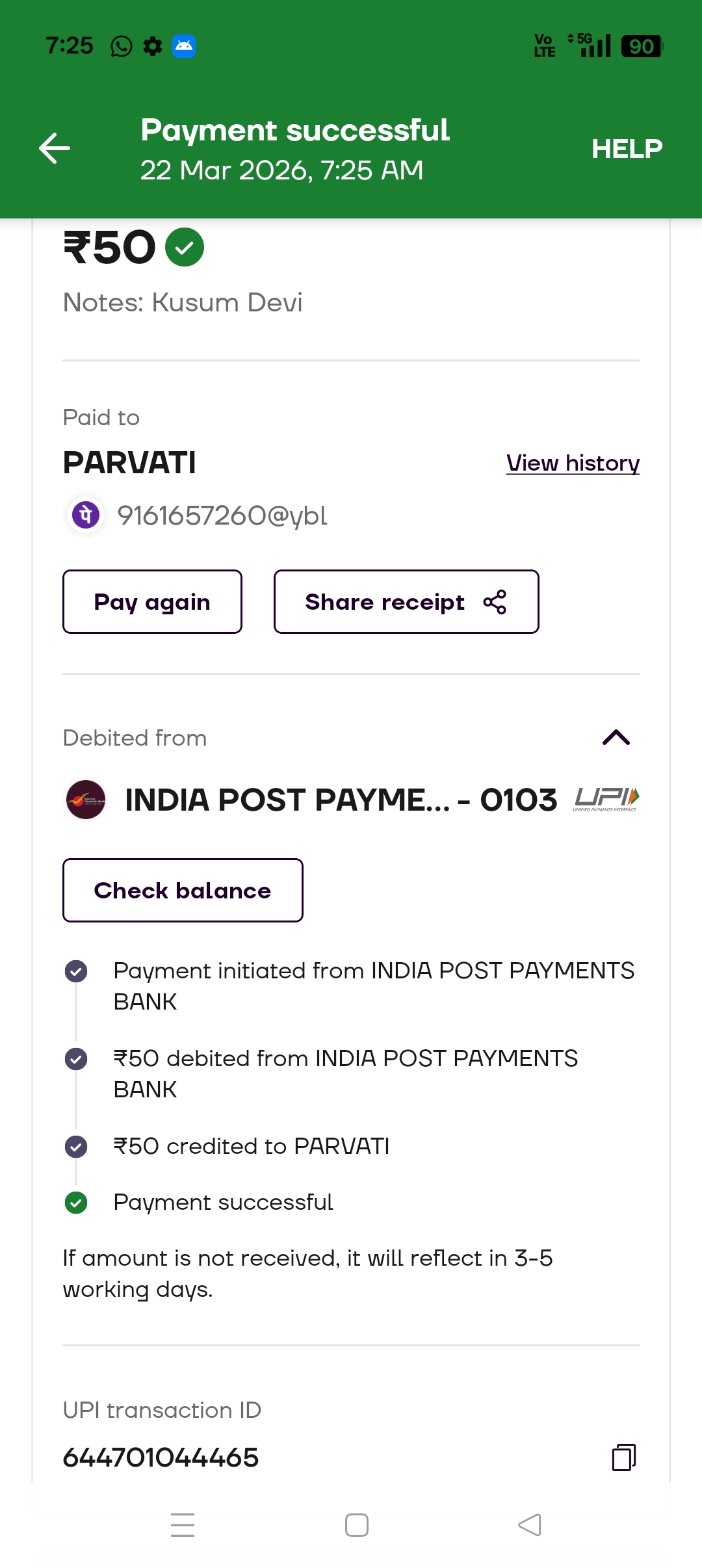Open recent apps from navigation bar

183,1524
